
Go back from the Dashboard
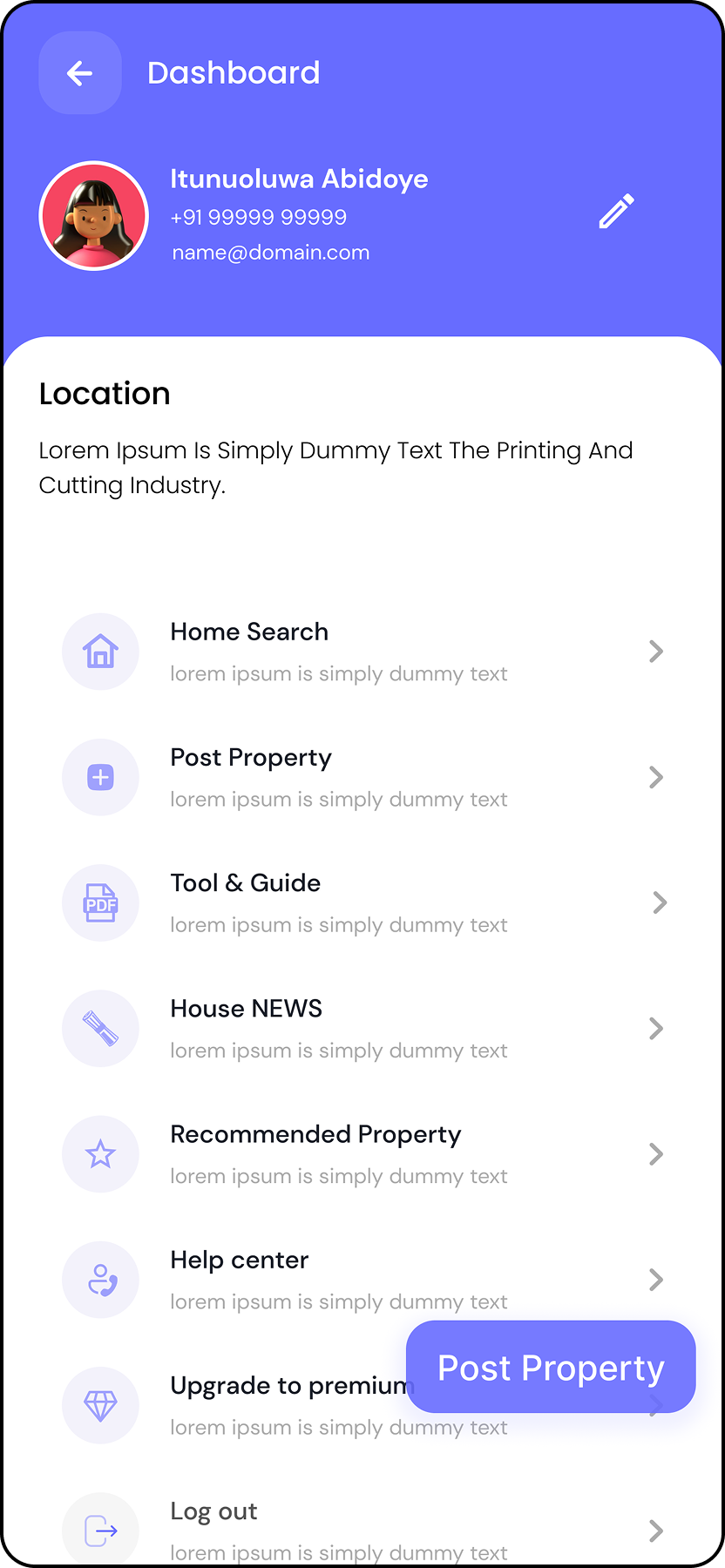[80, 73]
